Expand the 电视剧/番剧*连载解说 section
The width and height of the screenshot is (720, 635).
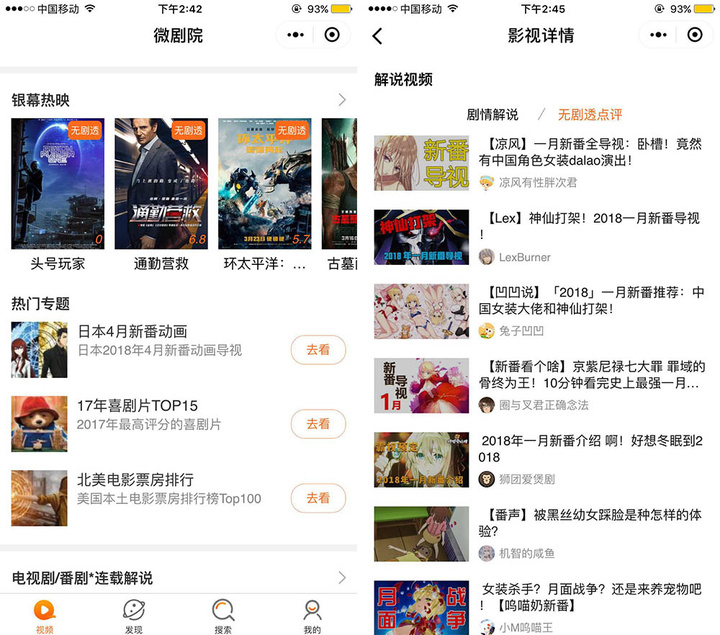(341, 578)
